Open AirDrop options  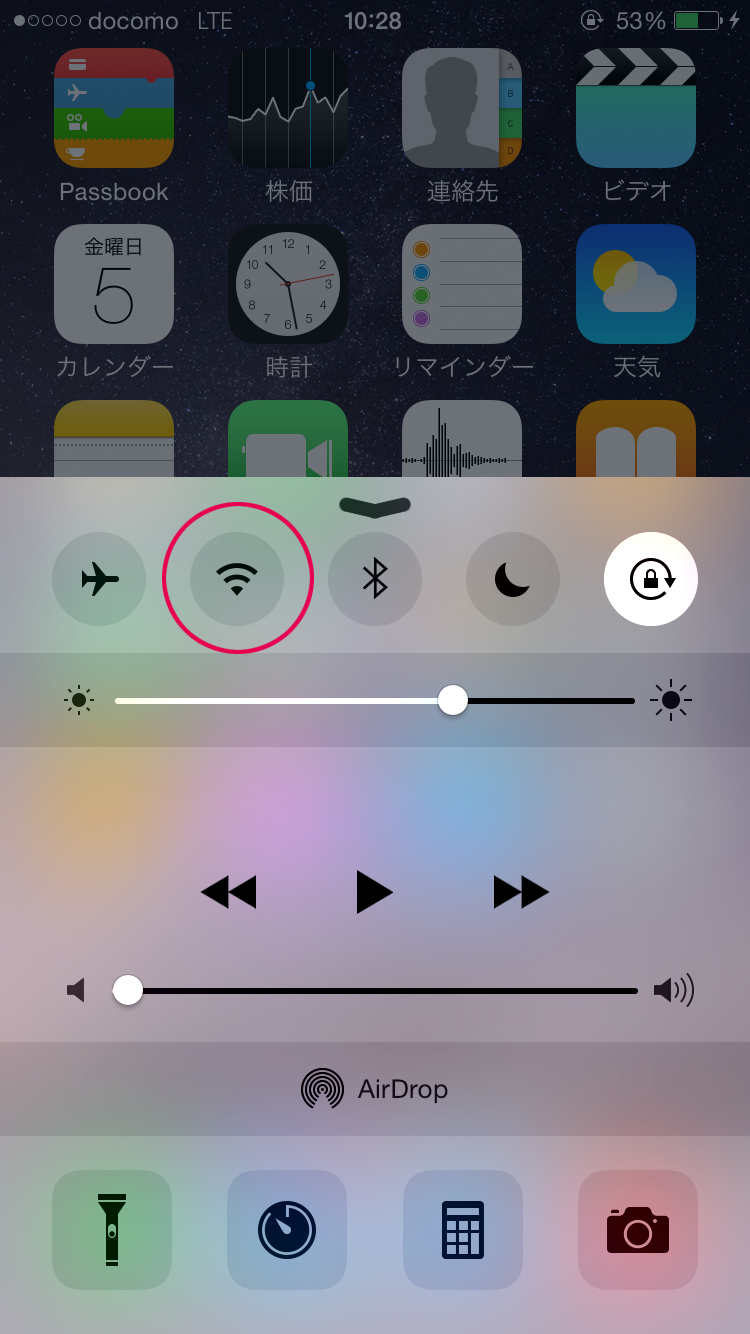[x=375, y=1089]
